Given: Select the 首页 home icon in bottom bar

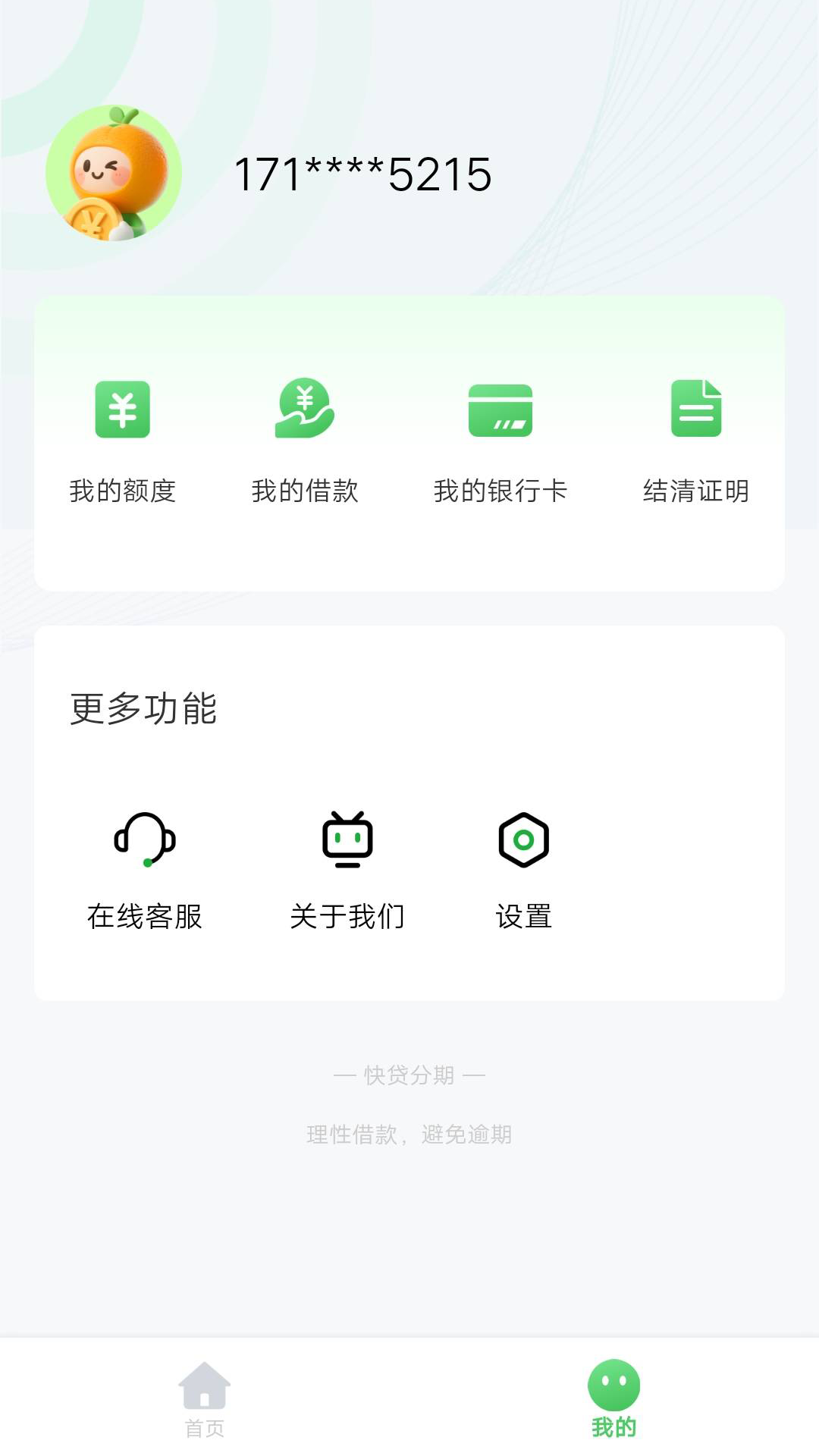Looking at the screenshot, I should point(205,1399).
